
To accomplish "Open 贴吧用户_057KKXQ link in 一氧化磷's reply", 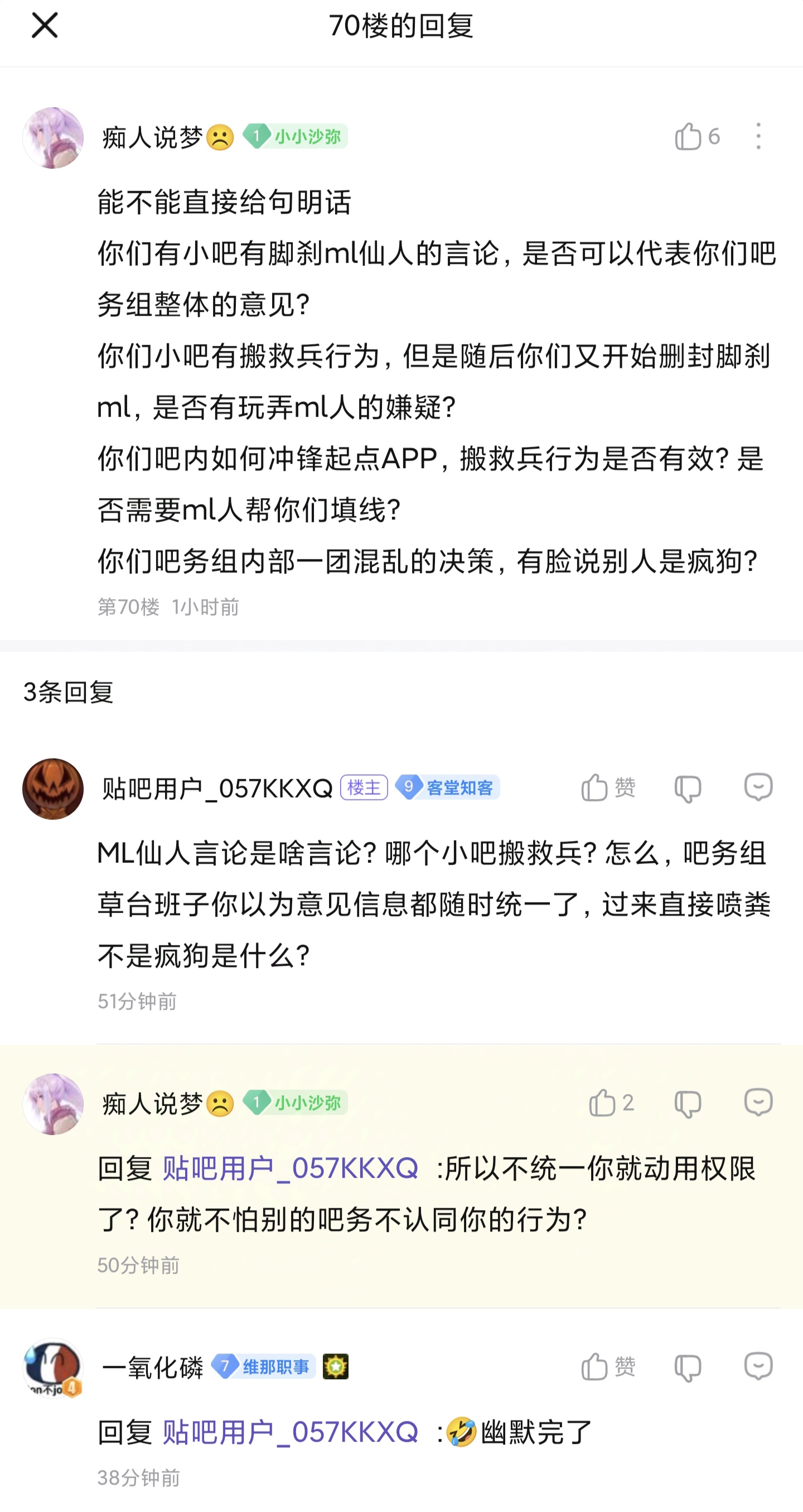I will click(290, 1432).
